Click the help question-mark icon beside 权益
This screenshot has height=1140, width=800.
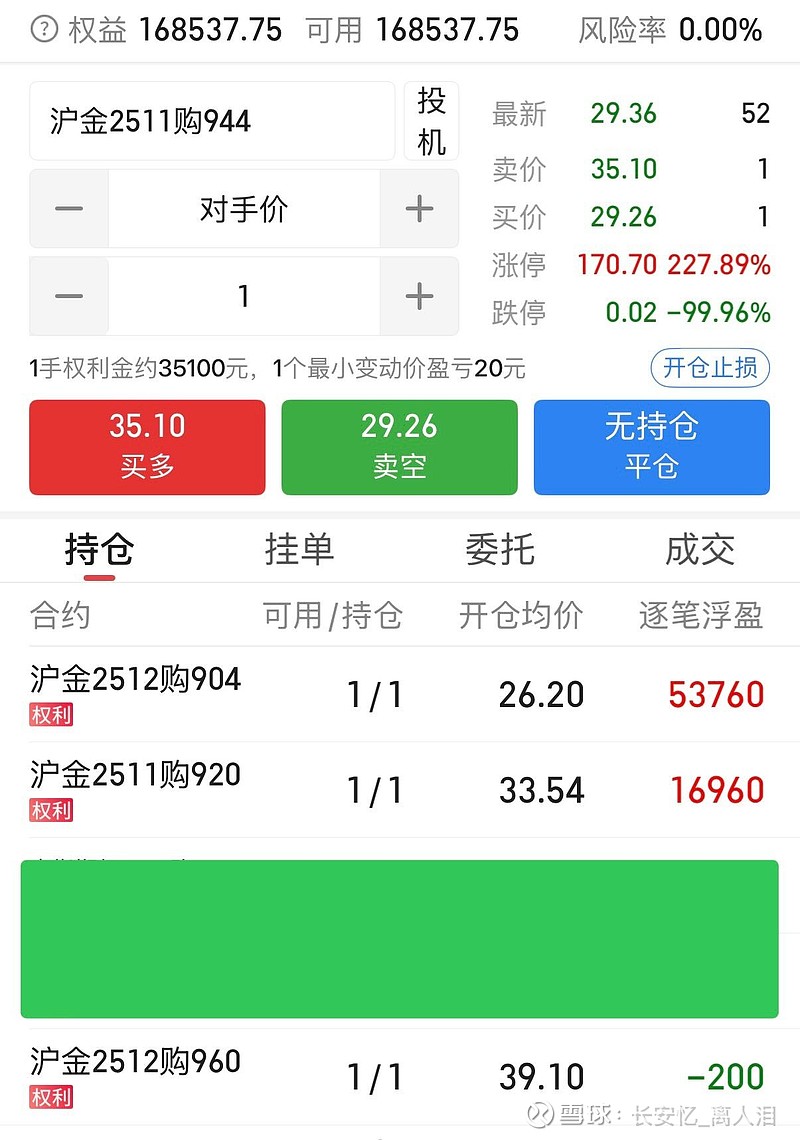pyautogui.click(x=42, y=30)
